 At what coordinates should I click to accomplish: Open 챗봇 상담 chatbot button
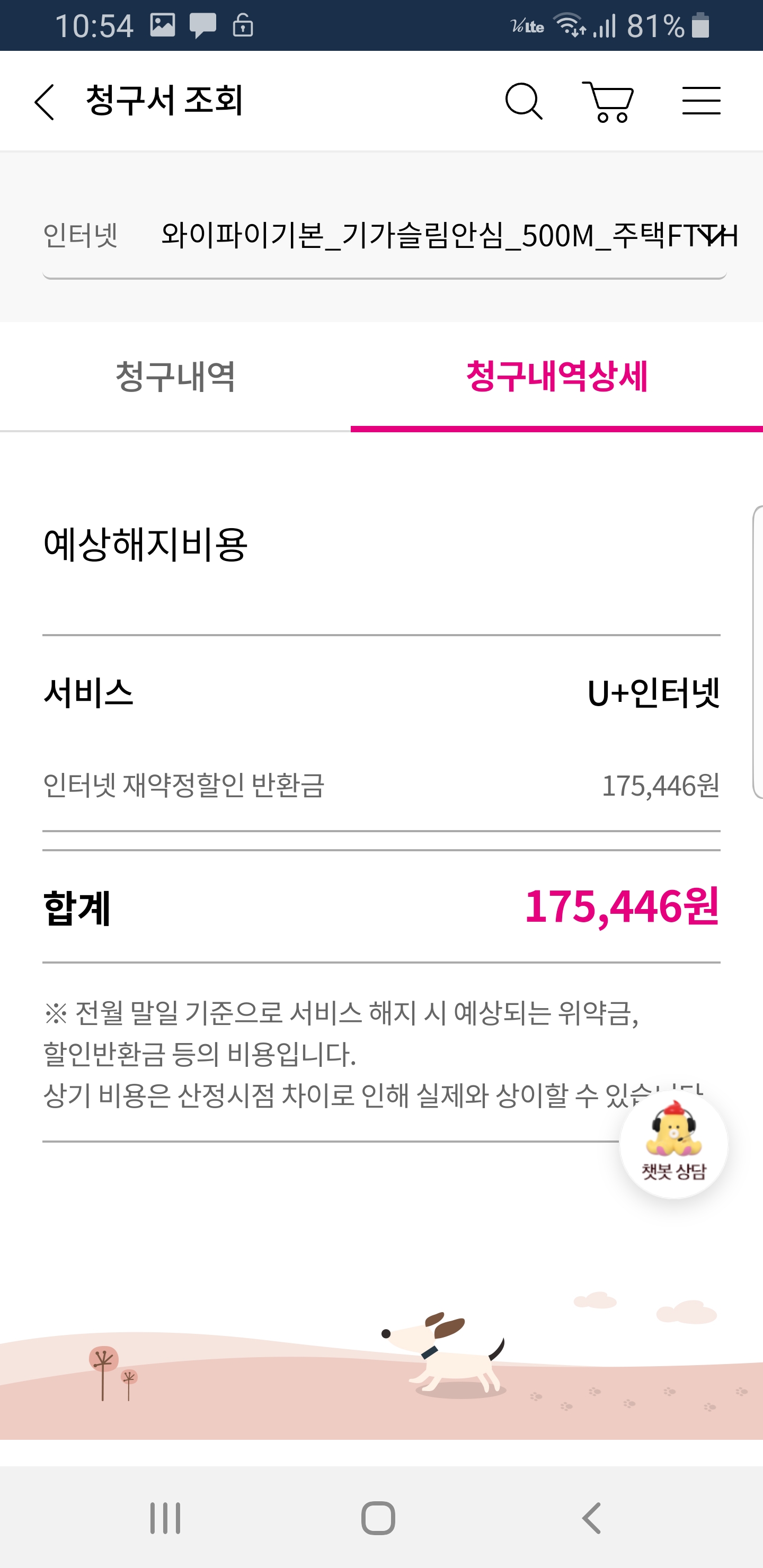(x=673, y=1144)
